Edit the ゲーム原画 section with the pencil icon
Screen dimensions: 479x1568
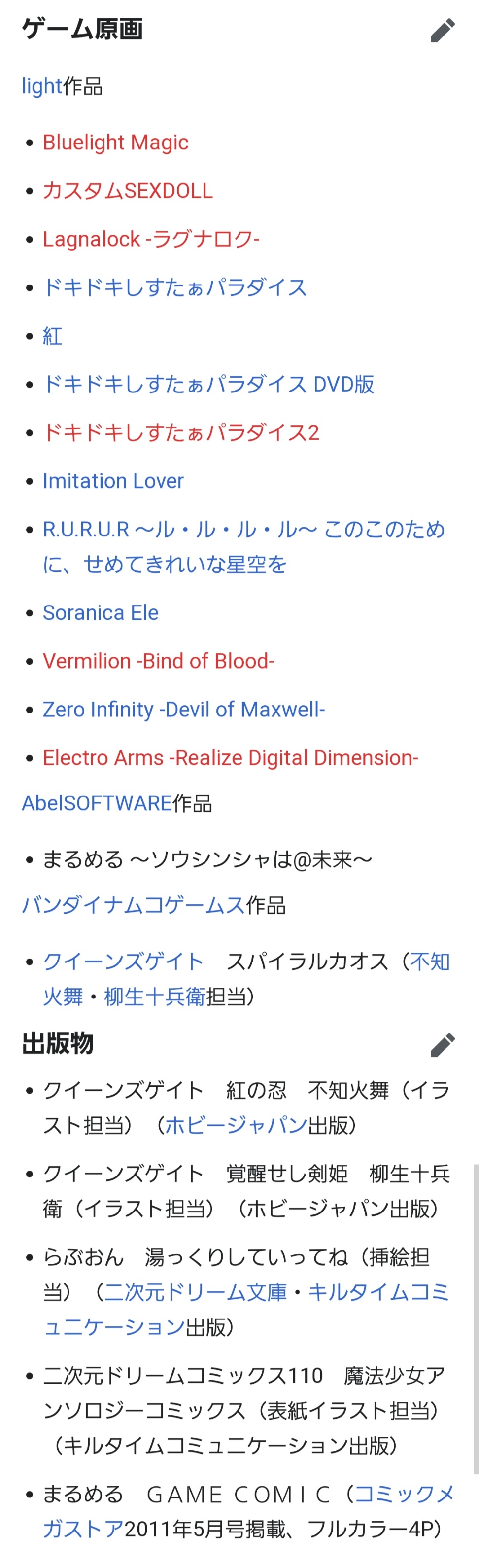tap(443, 30)
